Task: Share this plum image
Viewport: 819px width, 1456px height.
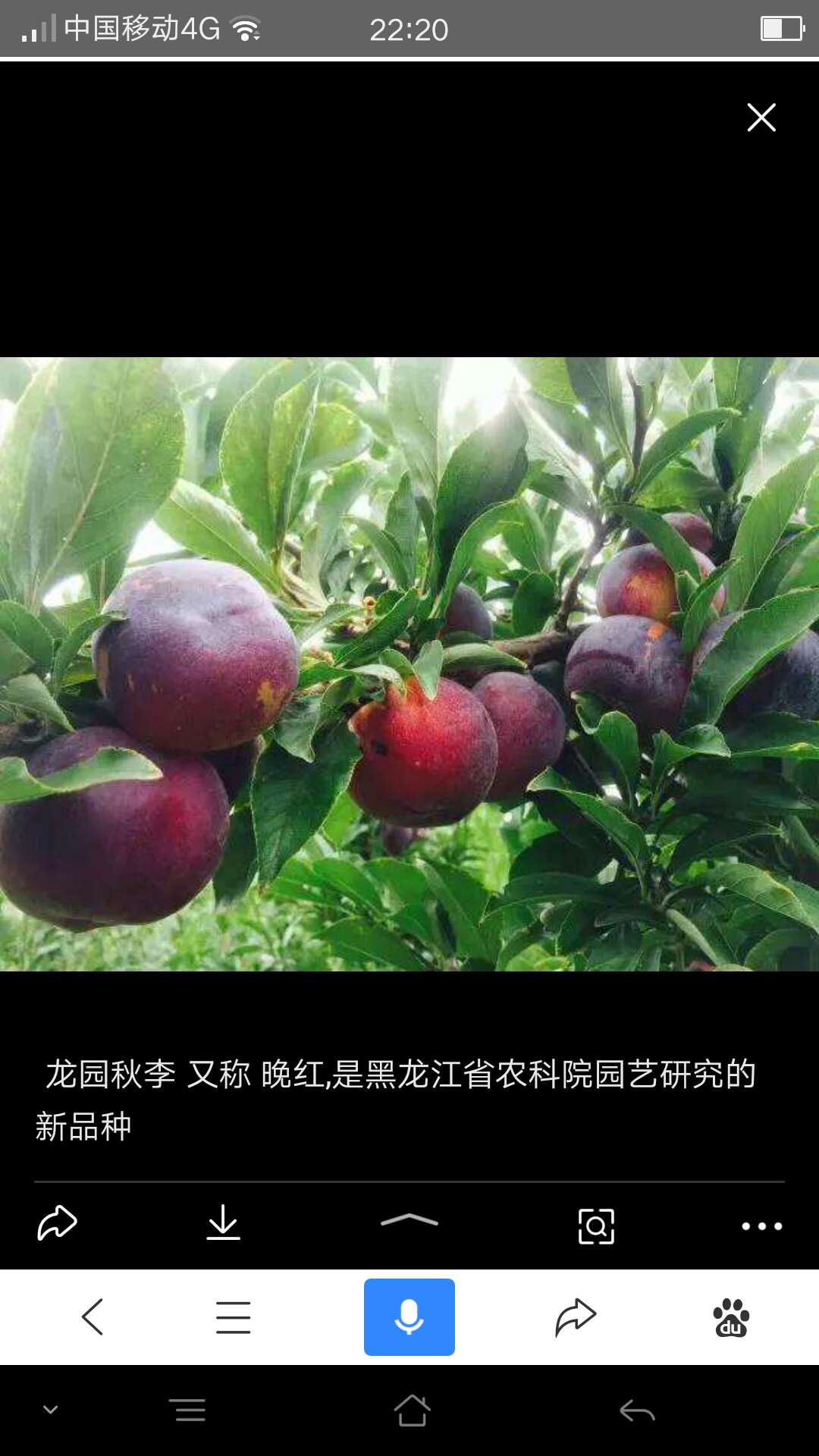Action: coord(58,1222)
